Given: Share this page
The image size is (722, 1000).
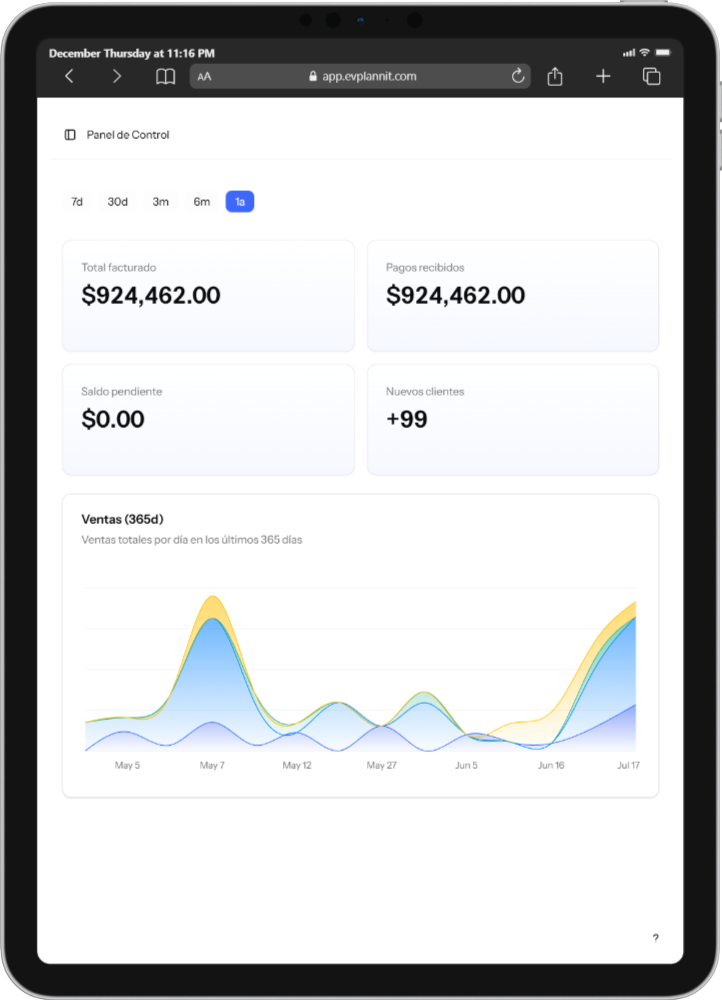Looking at the screenshot, I should point(555,76).
